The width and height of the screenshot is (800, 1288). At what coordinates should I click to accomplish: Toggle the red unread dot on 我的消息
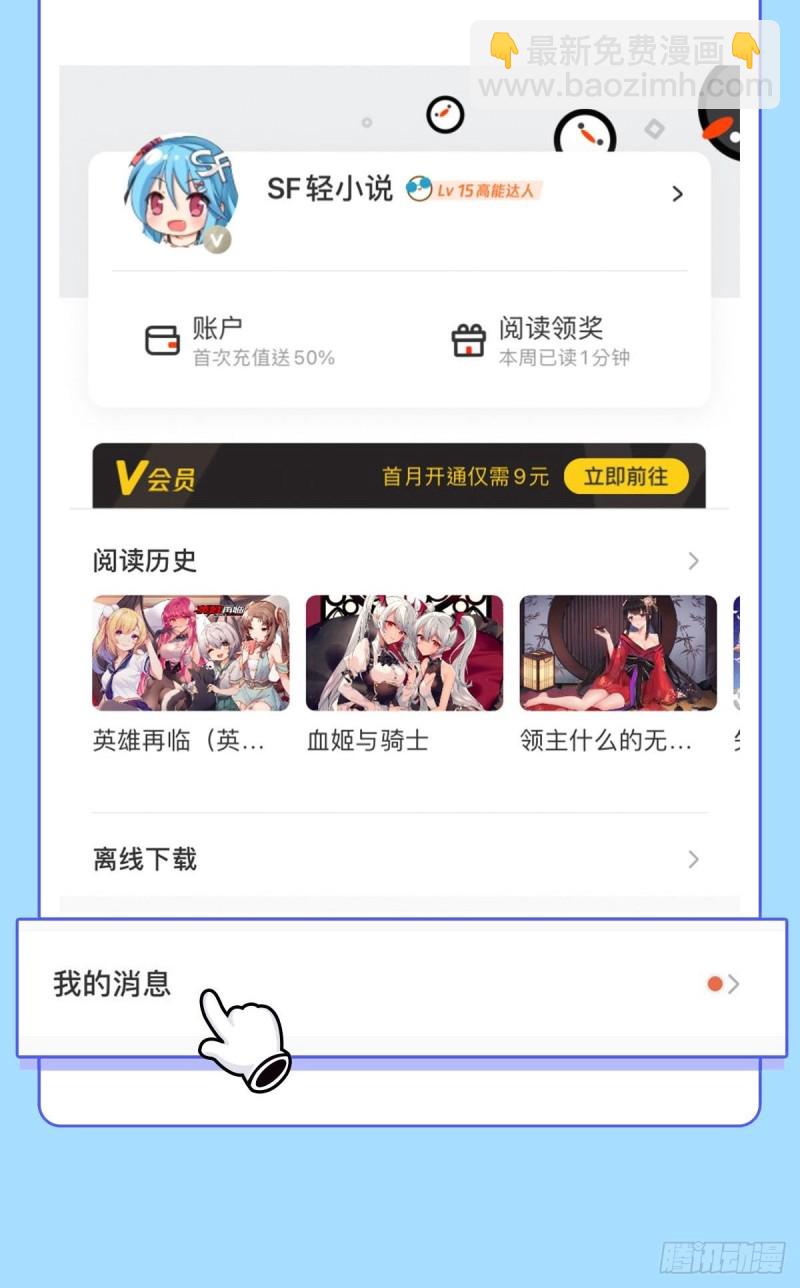(x=715, y=984)
